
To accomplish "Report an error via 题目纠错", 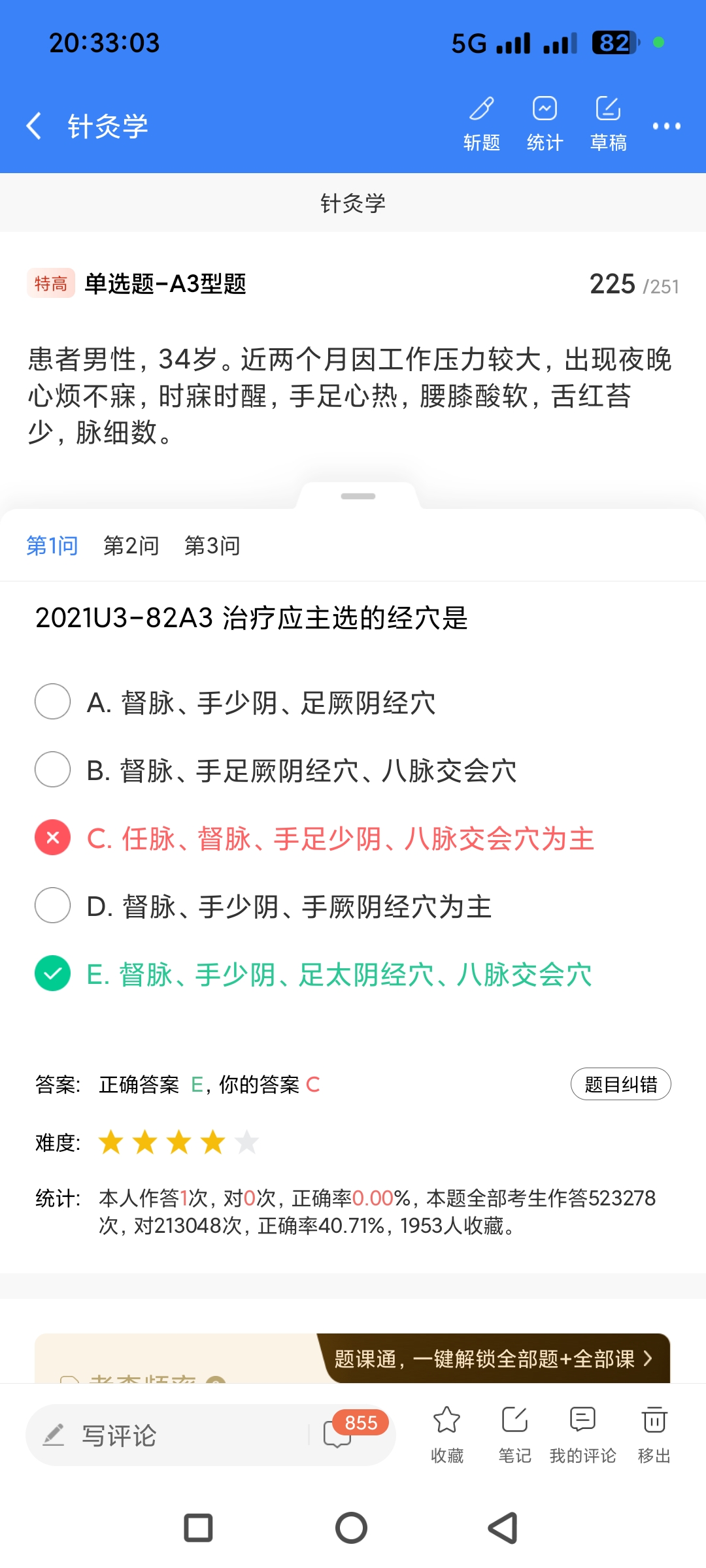I will (x=620, y=1085).
